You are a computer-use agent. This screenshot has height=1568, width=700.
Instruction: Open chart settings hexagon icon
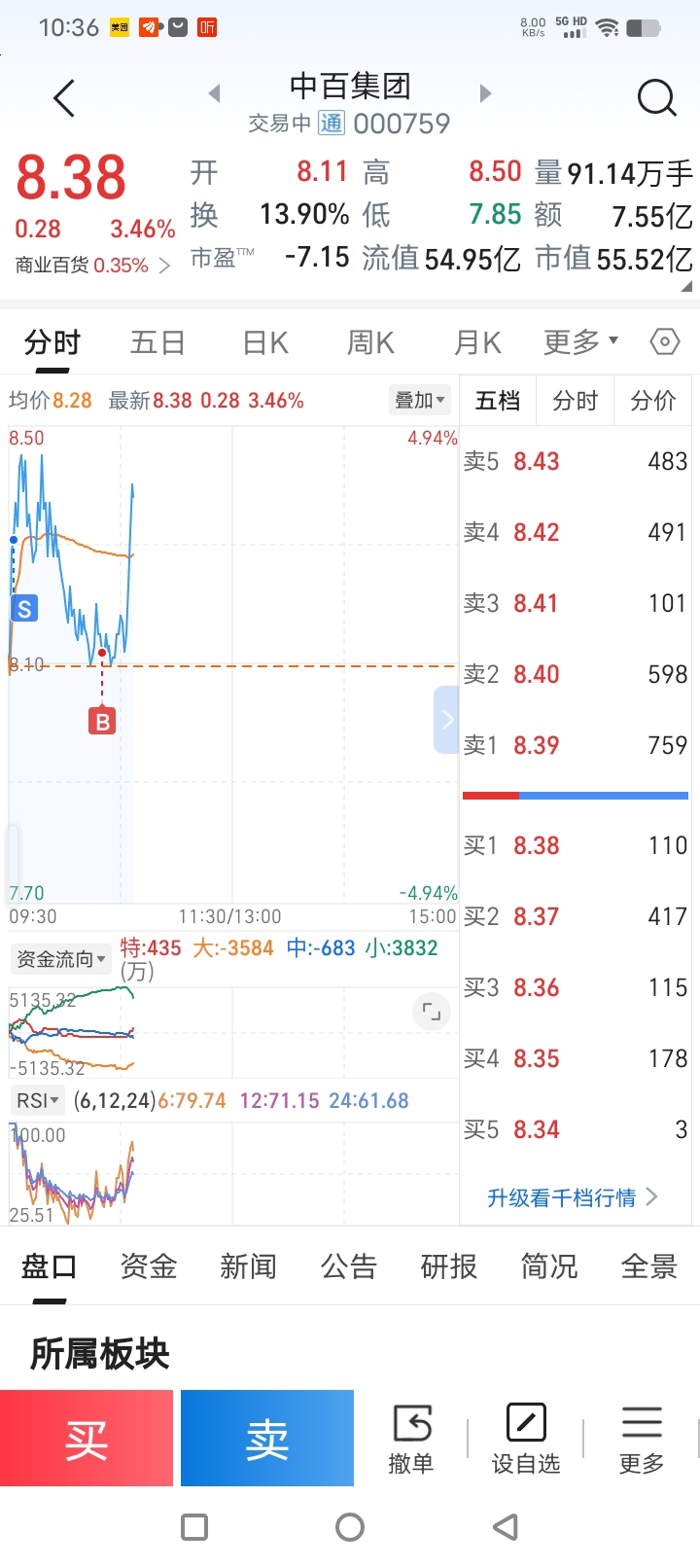point(664,342)
